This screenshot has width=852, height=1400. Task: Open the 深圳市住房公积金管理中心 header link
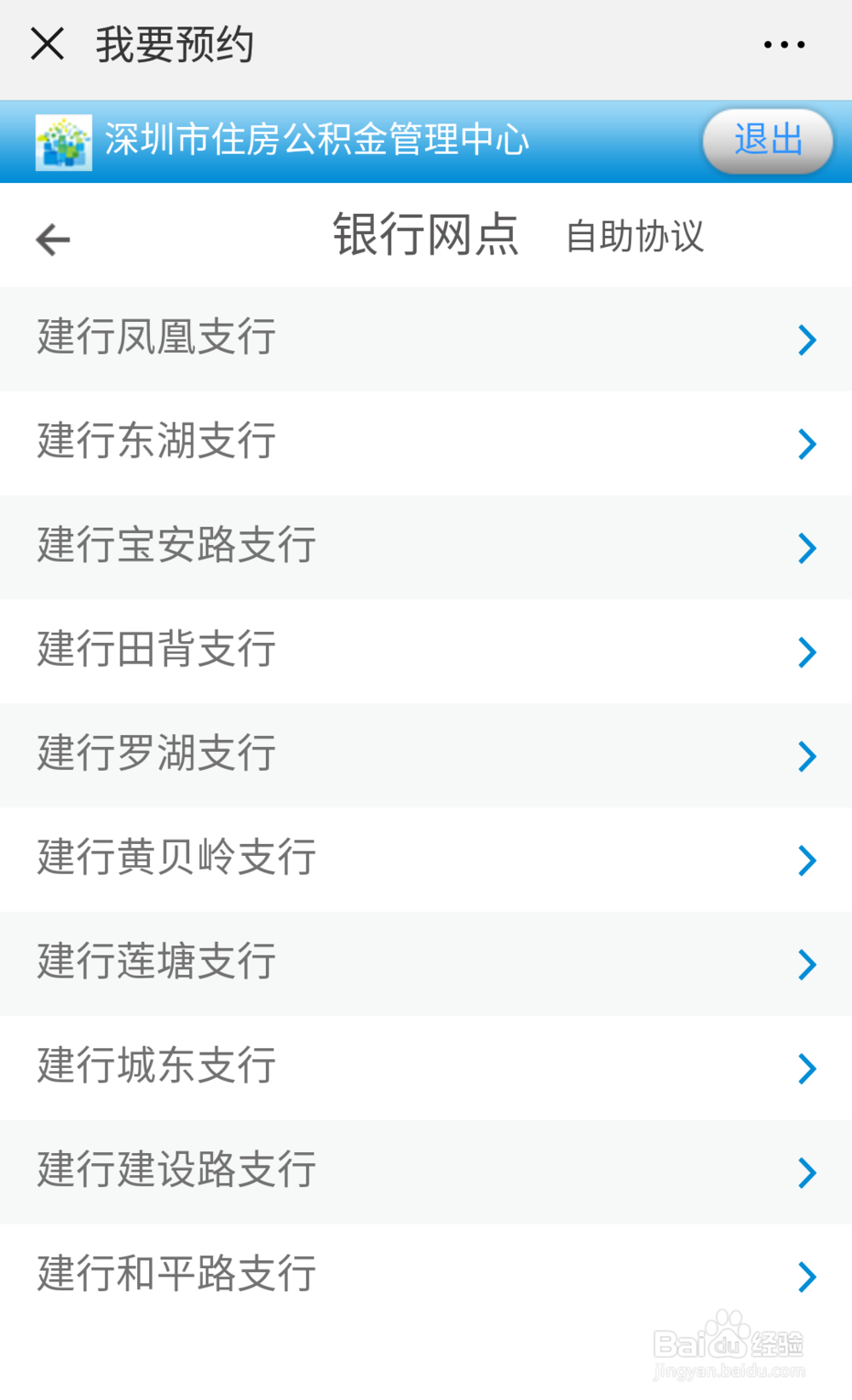pyautogui.click(x=316, y=141)
